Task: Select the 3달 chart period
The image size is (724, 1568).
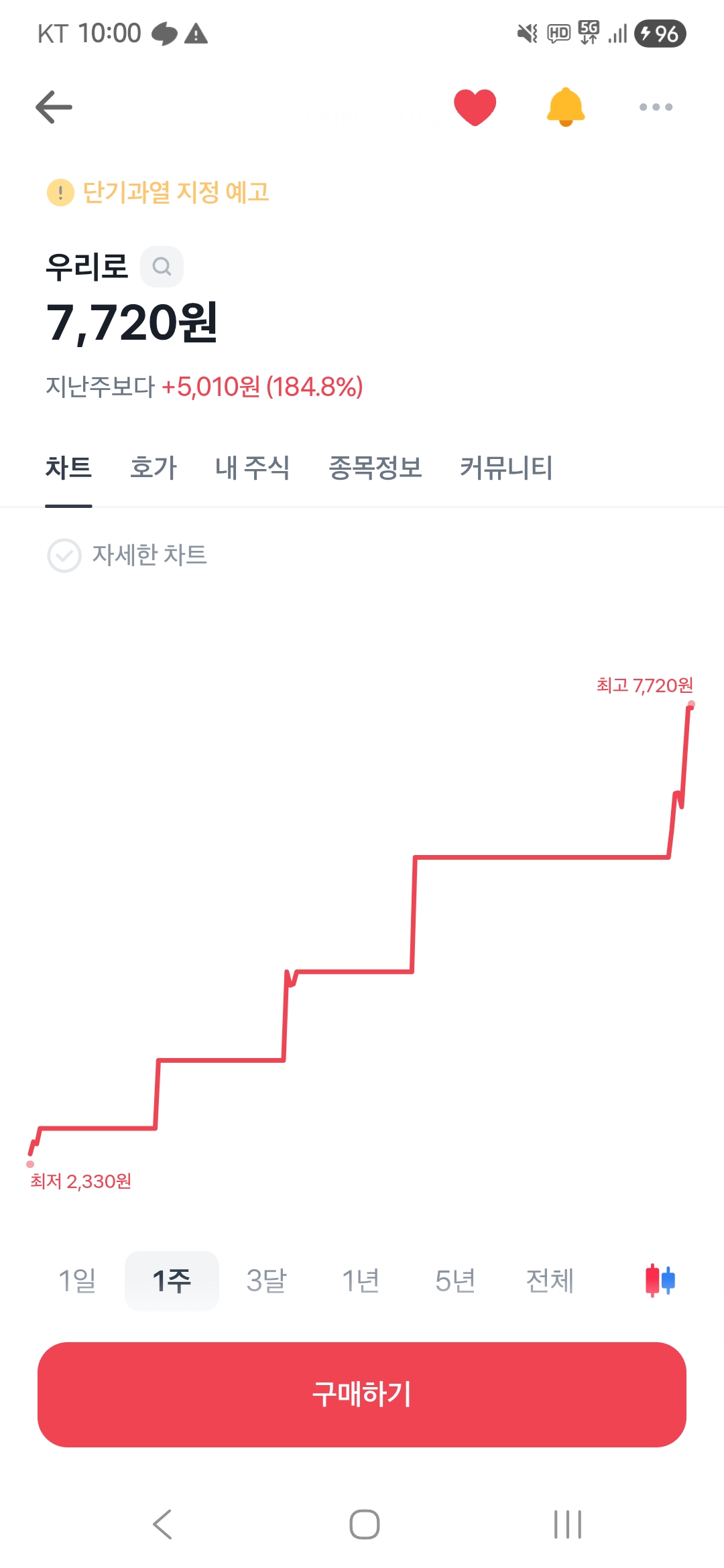Action: pyautogui.click(x=266, y=1281)
